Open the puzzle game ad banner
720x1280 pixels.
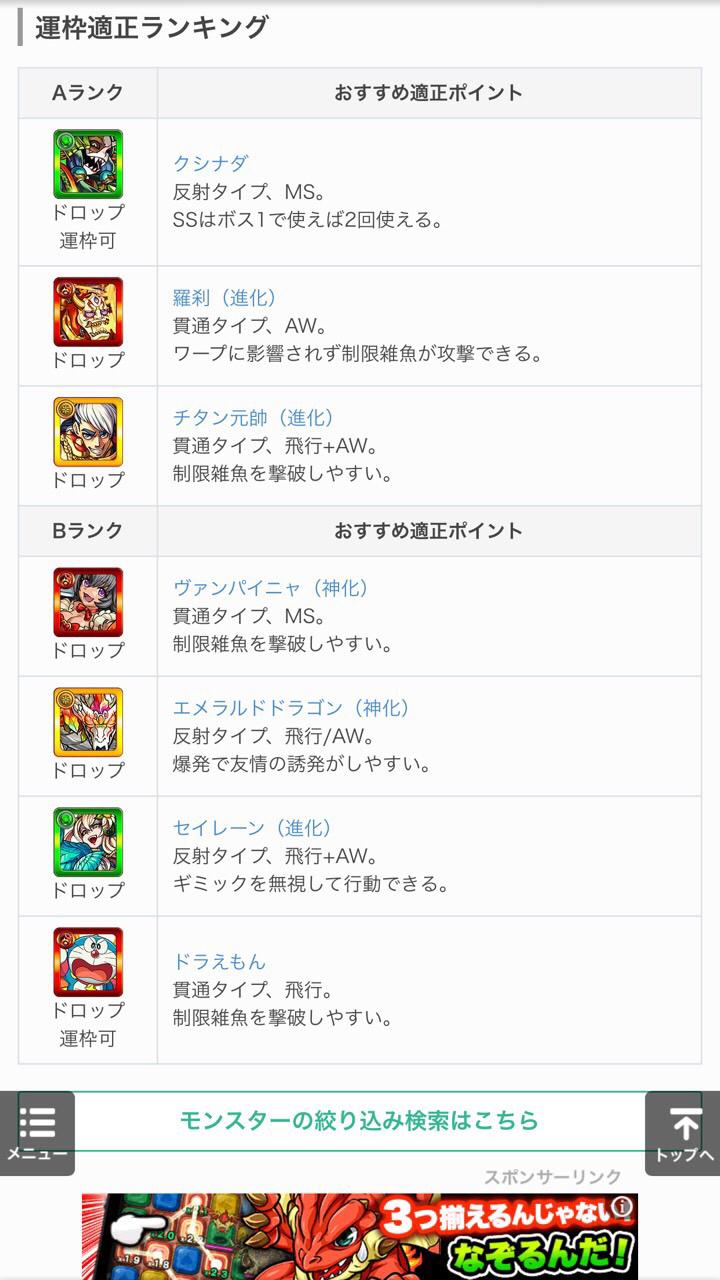coord(360,1238)
